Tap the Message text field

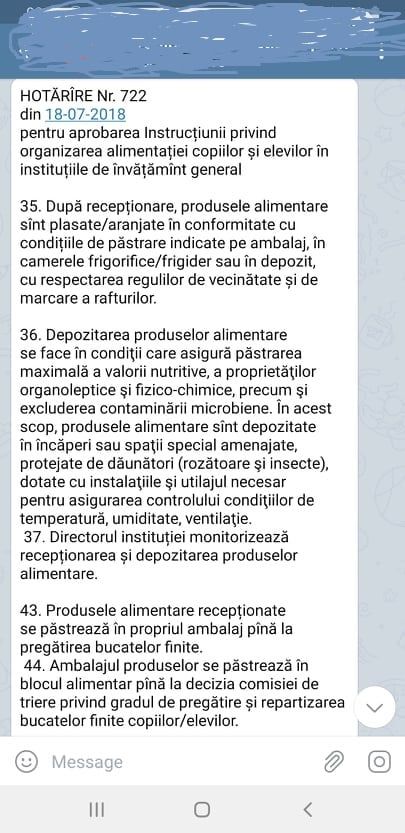(x=181, y=762)
